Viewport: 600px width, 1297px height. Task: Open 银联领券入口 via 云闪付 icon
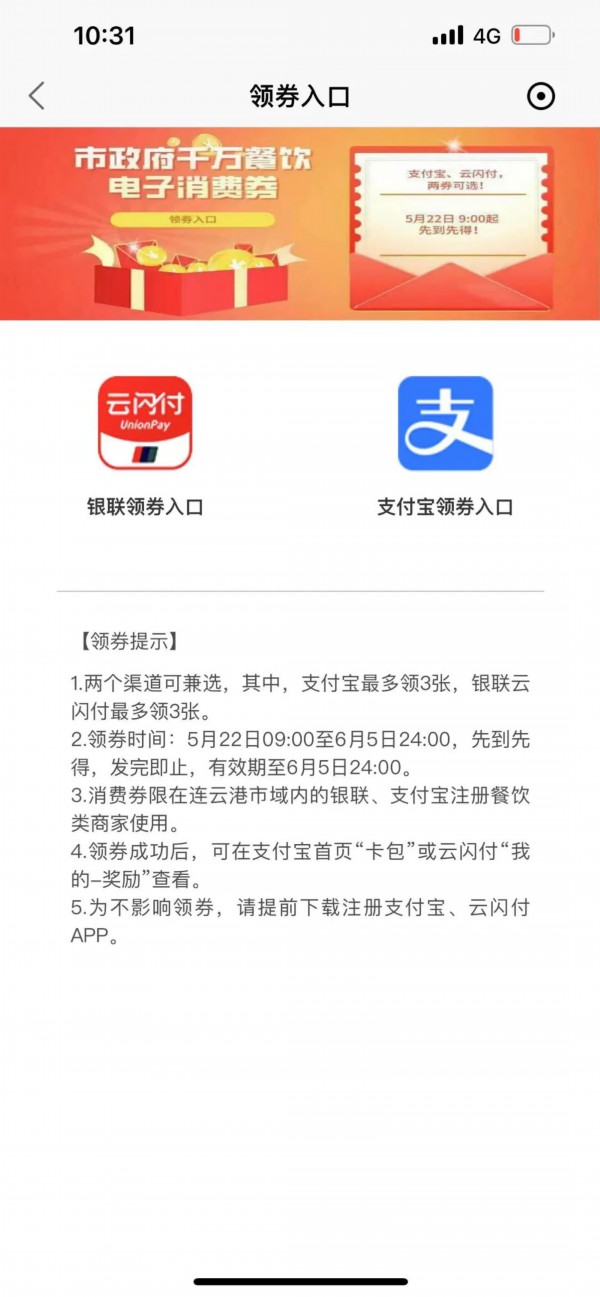point(145,423)
